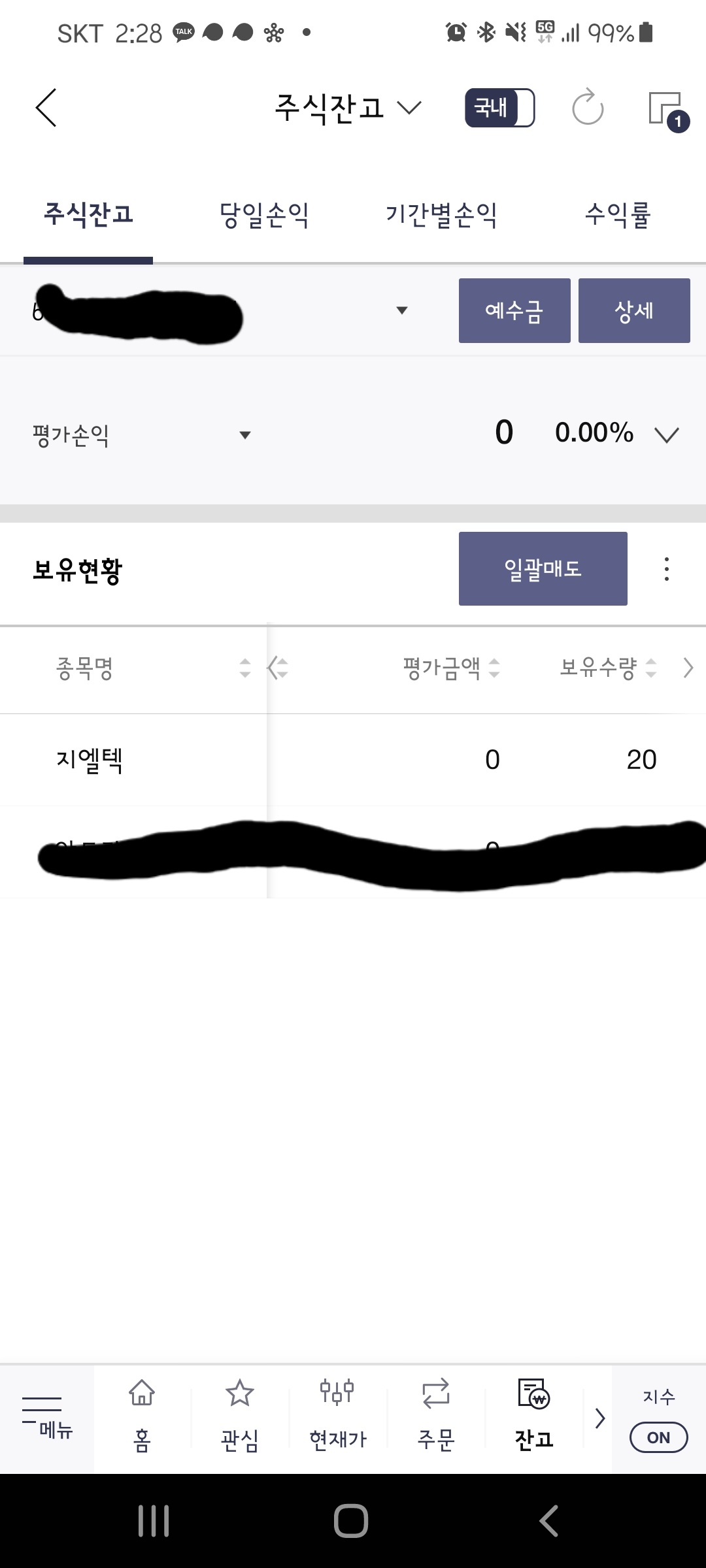706x1568 pixels.
Task: Open the 보유현황 three-dot menu
Action: (x=667, y=569)
